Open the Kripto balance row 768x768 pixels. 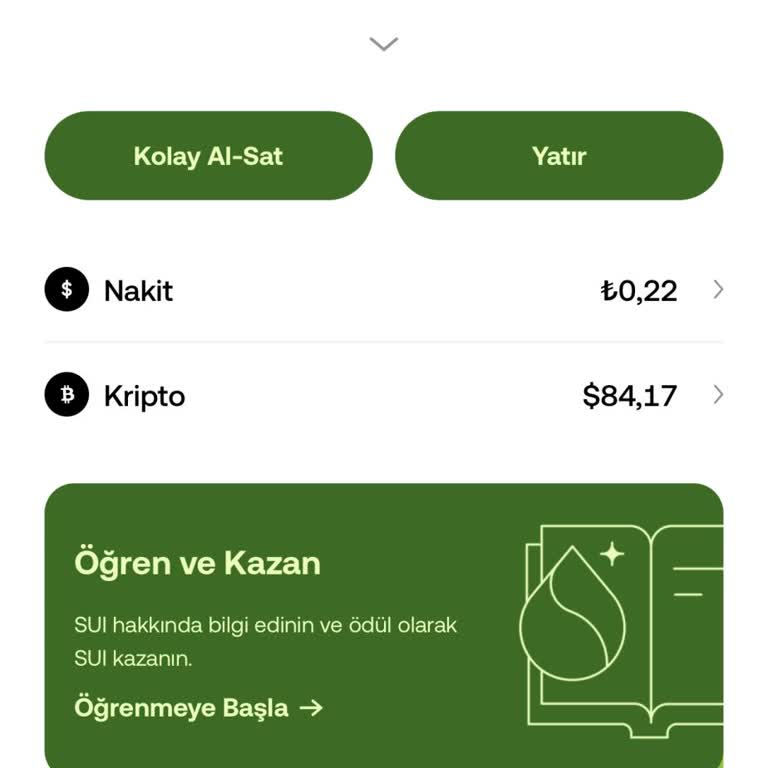coord(384,396)
